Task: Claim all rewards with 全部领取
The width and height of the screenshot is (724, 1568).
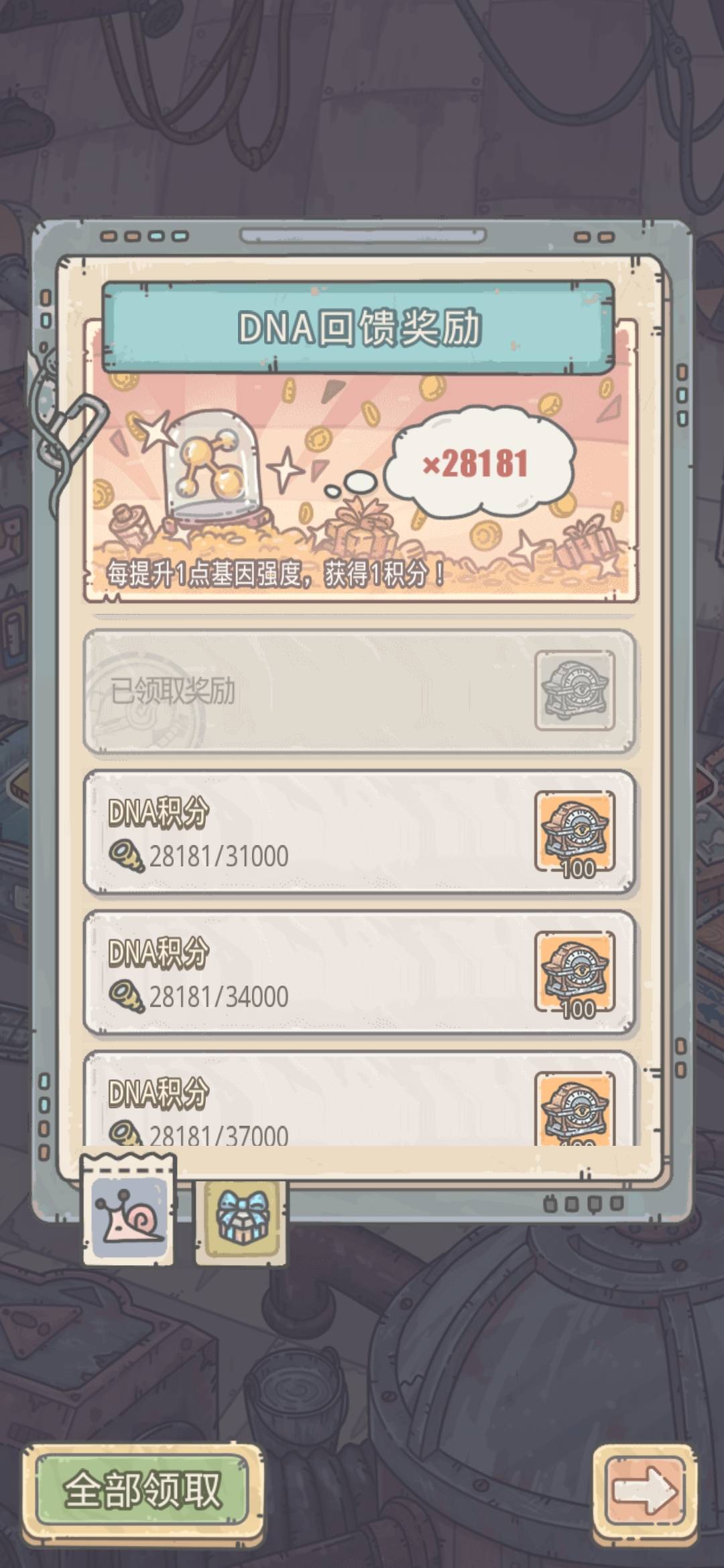Action: point(142,1489)
